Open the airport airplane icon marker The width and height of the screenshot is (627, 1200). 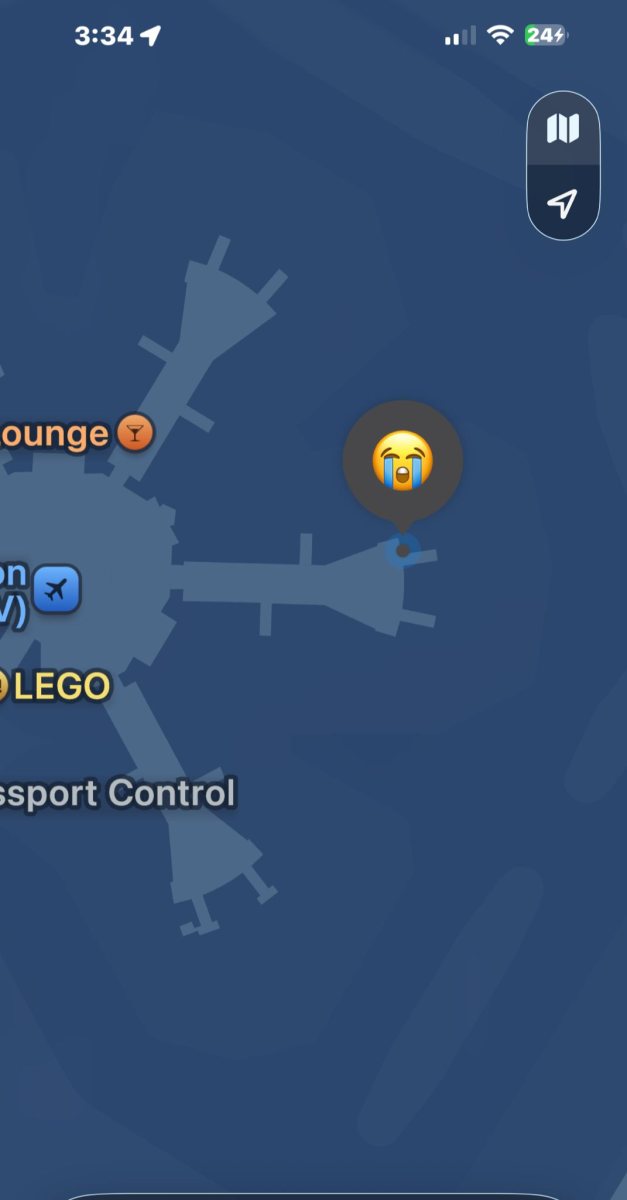pos(57,589)
